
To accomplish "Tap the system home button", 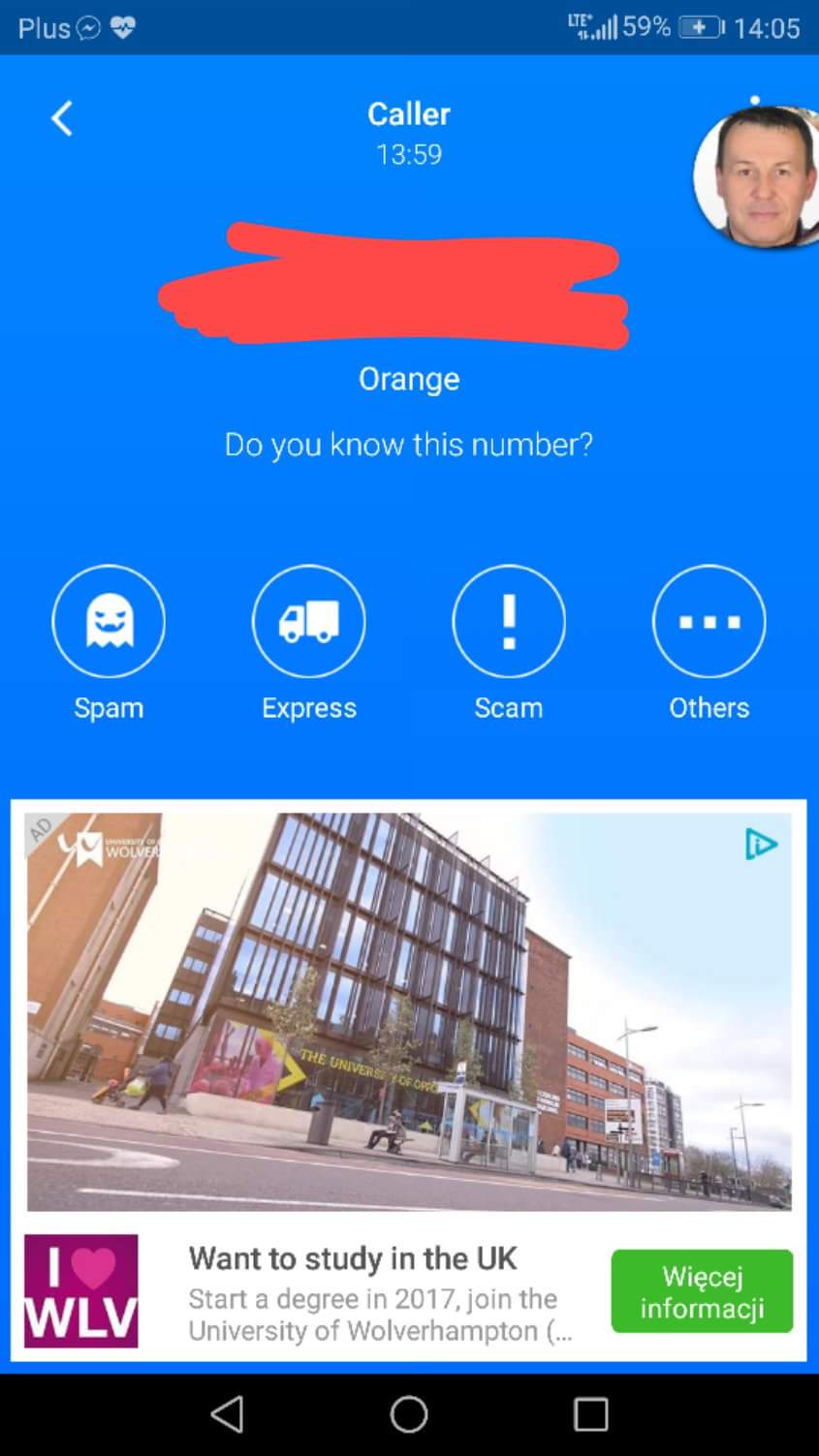I will [x=409, y=1414].
